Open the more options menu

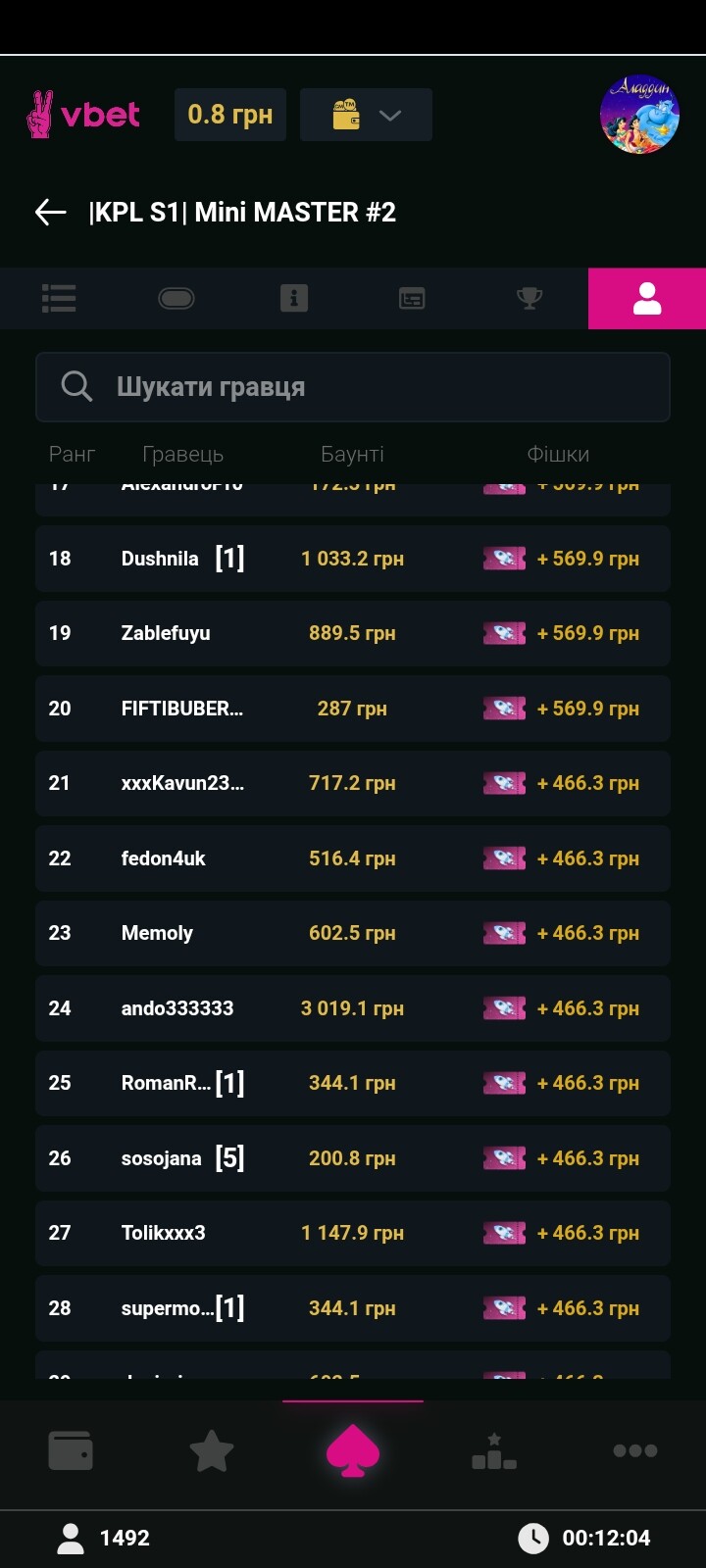point(635,1450)
